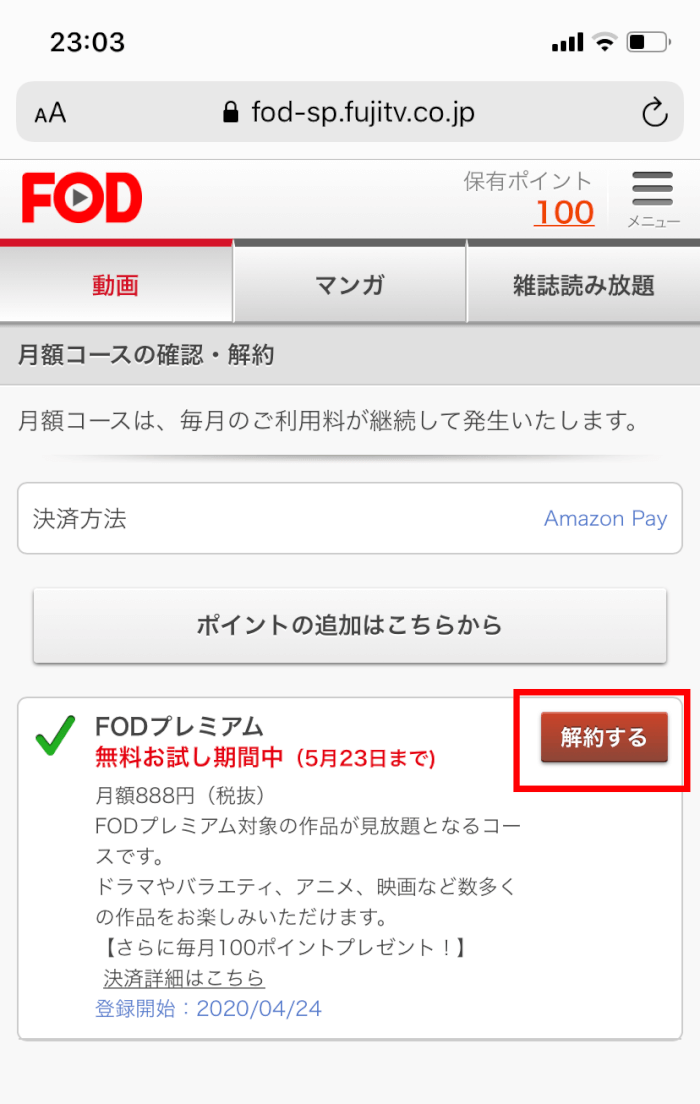Open the メニュー hamburger menu
The height and width of the screenshot is (1104, 700).
653,198
